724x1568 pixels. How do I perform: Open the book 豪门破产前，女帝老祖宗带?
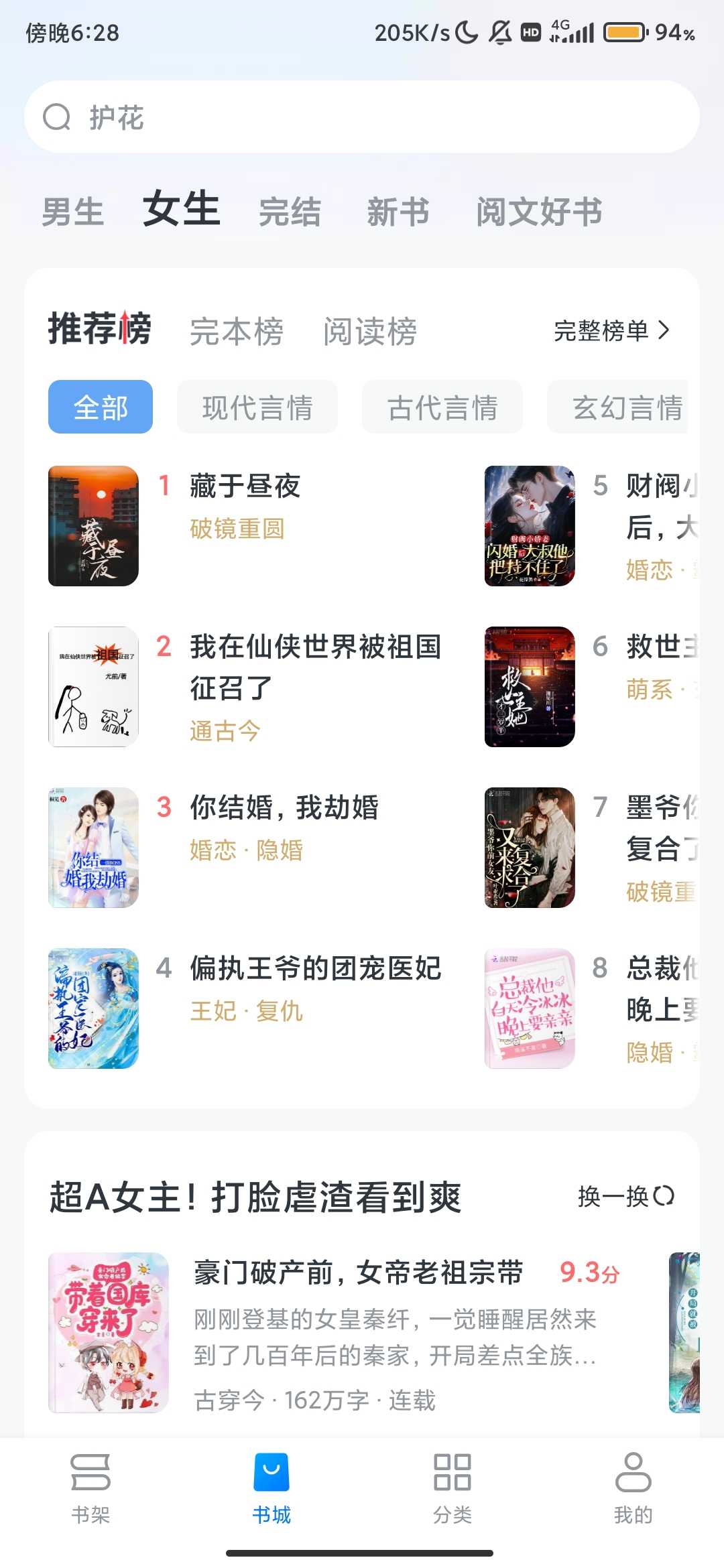tap(359, 1272)
